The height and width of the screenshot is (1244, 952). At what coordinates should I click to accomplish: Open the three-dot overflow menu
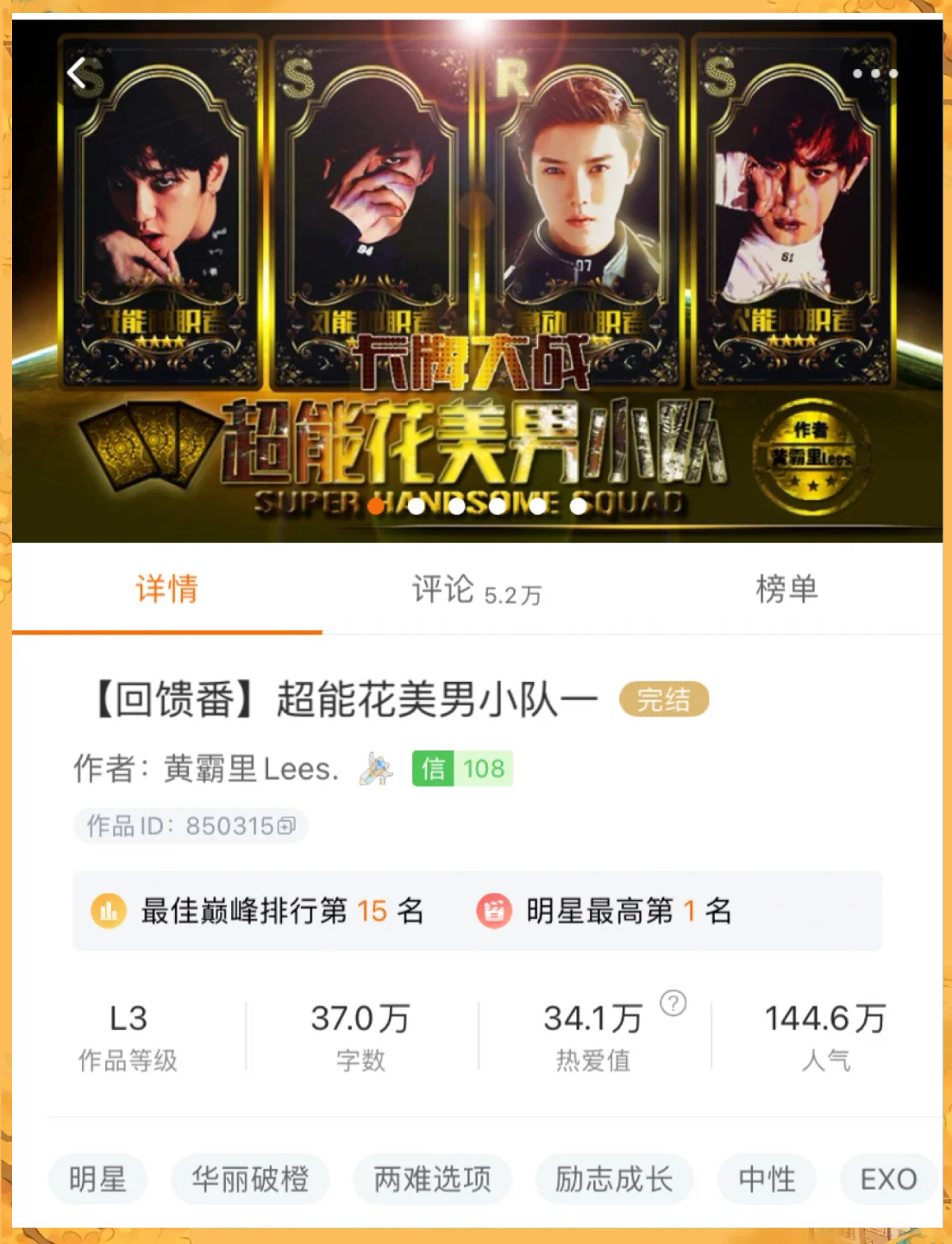874,74
